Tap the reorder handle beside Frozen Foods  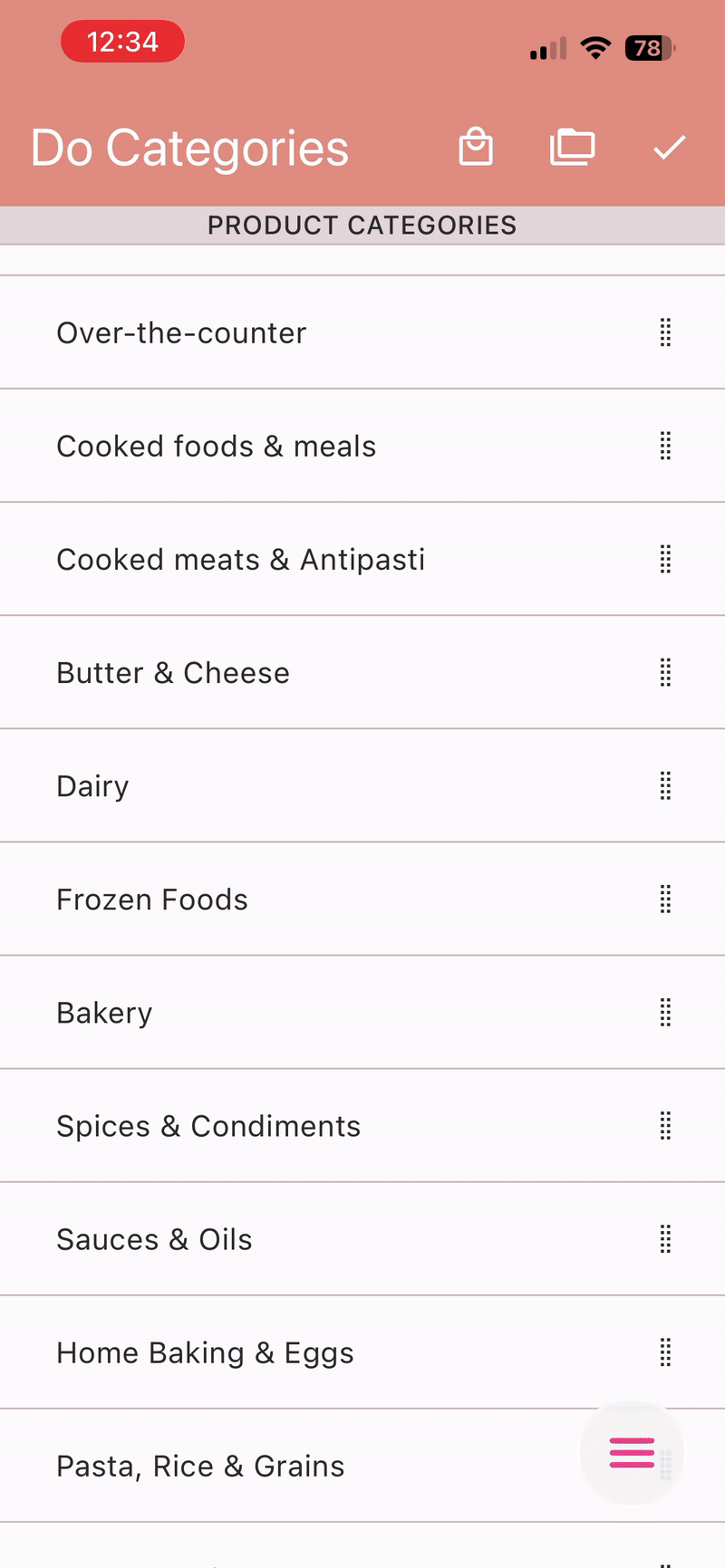coord(665,899)
